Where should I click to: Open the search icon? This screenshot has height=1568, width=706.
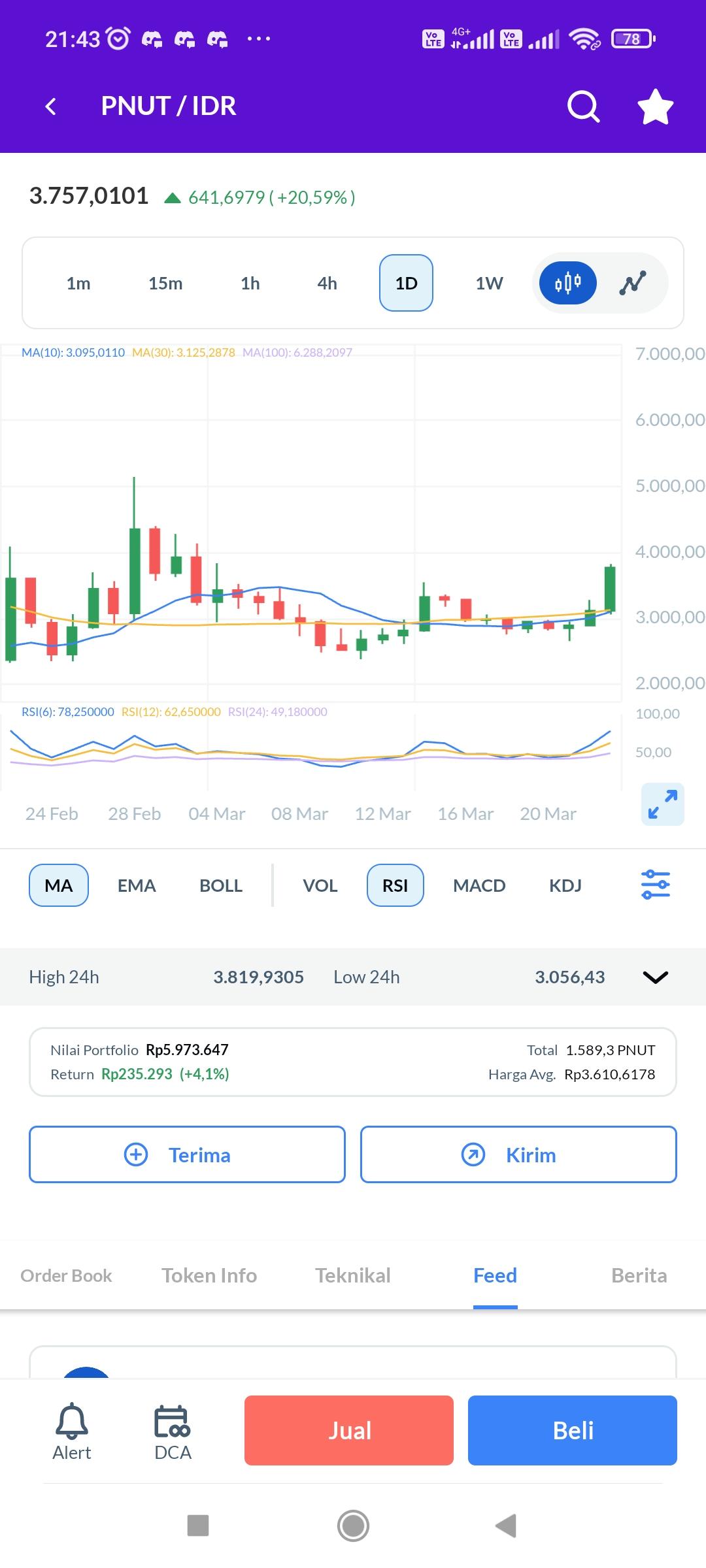[583, 106]
